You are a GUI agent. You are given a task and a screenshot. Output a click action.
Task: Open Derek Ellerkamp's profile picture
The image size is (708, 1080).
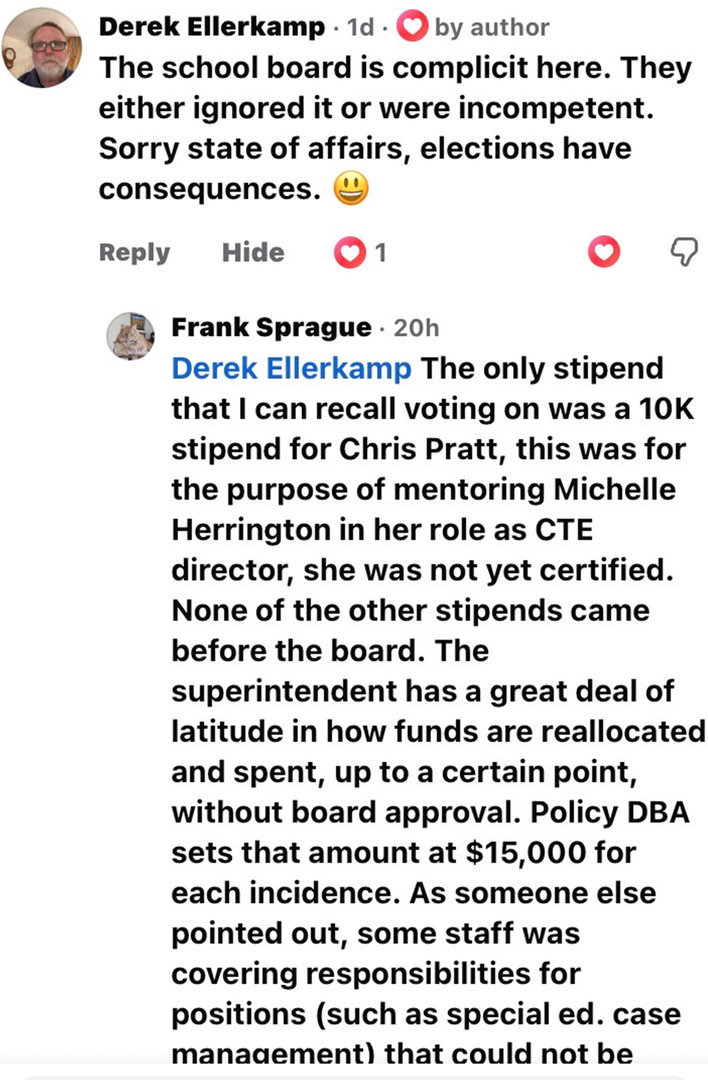[x=41, y=48]
